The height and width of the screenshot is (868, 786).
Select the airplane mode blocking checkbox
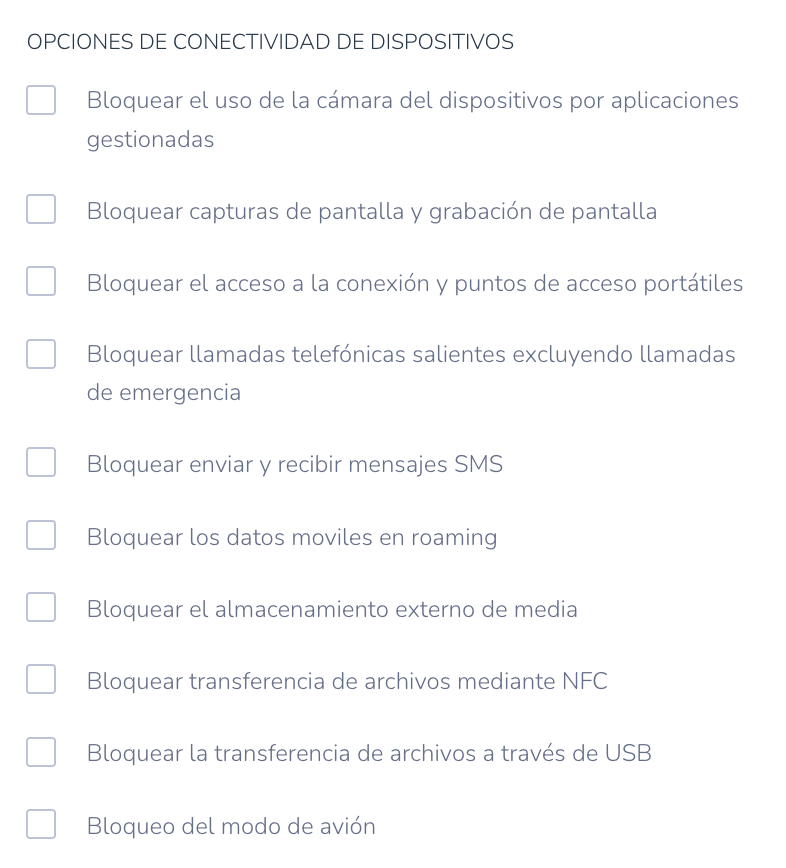pyautogui.click(x=41, y=825)
